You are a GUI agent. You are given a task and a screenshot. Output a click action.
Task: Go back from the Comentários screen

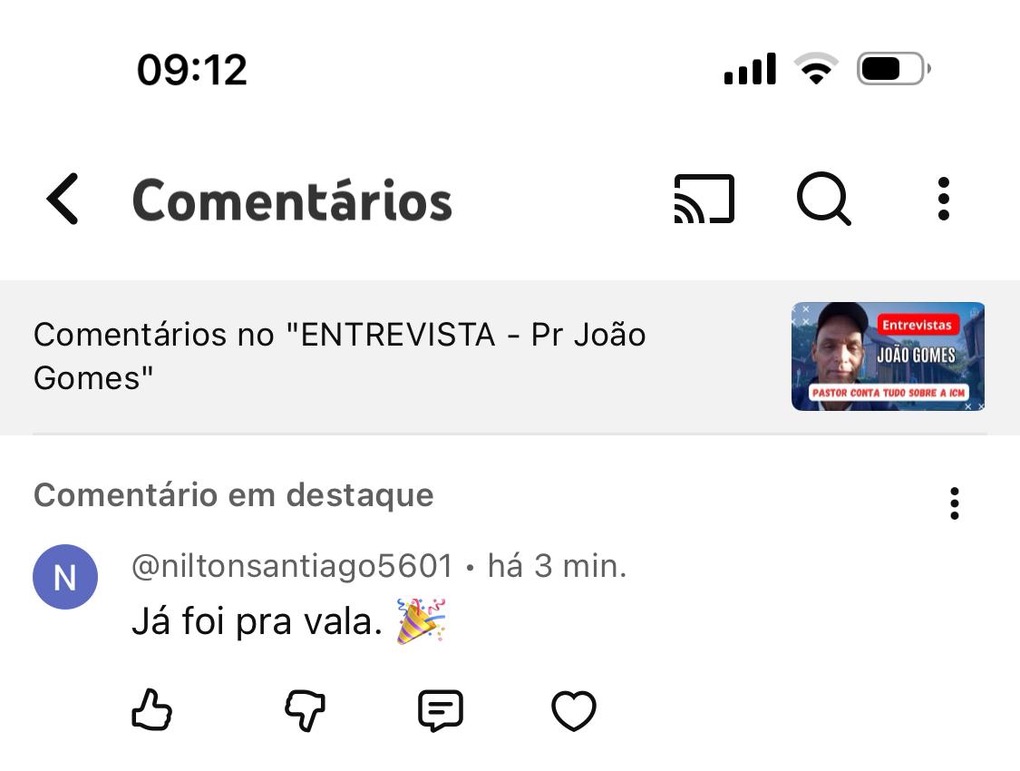pos(62,199)
